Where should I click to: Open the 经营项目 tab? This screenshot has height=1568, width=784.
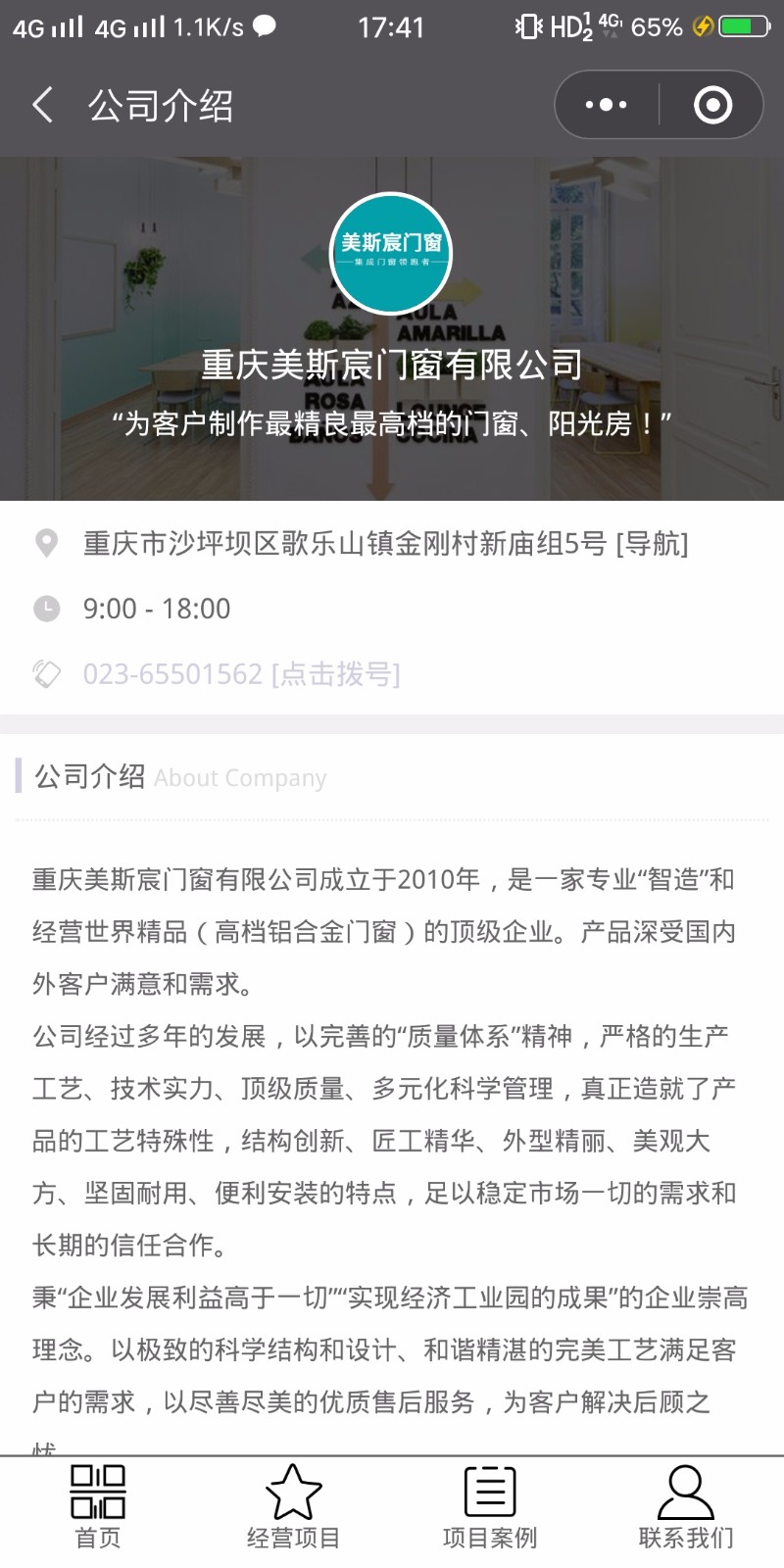pyautogui.click(x=293, y=1509)
